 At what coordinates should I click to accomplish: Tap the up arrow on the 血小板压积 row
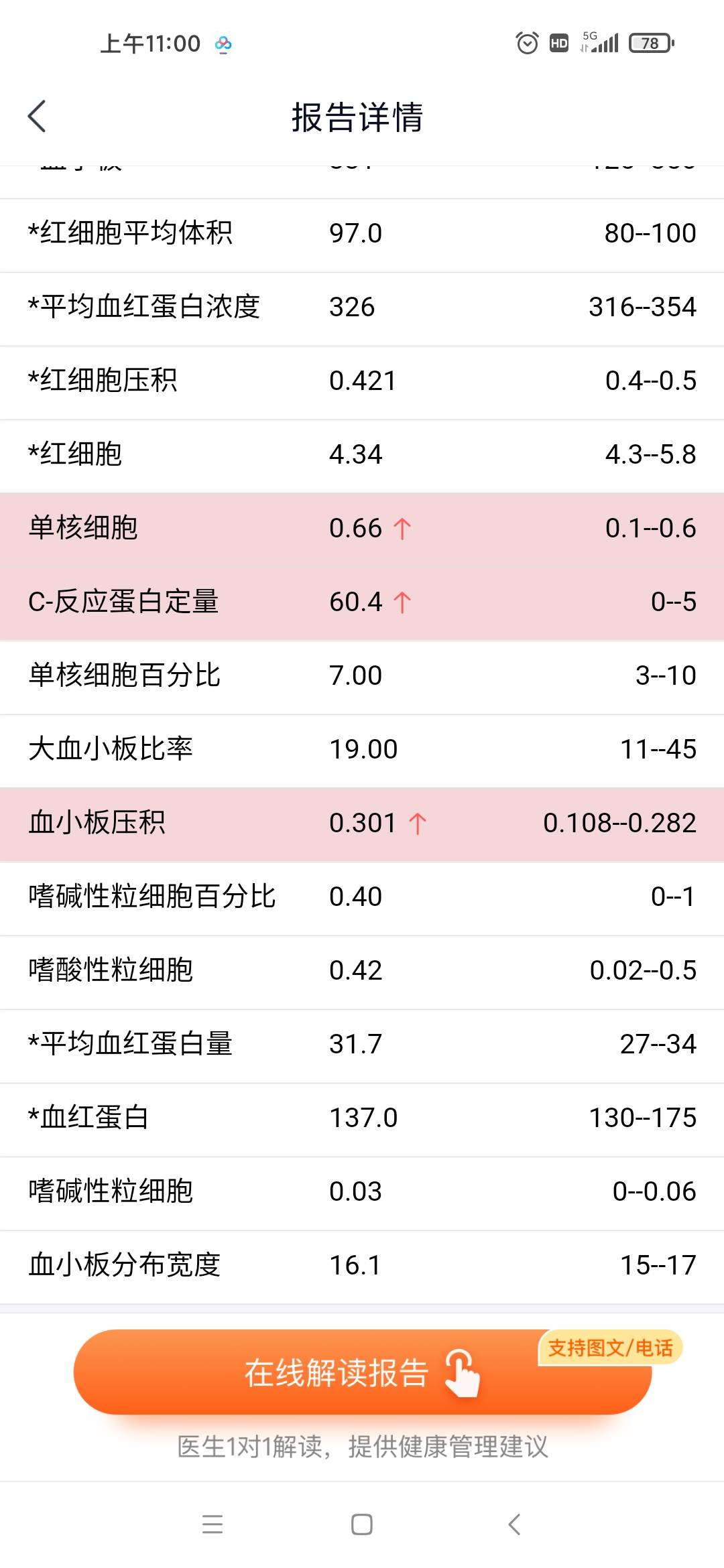tap(417, 823)
